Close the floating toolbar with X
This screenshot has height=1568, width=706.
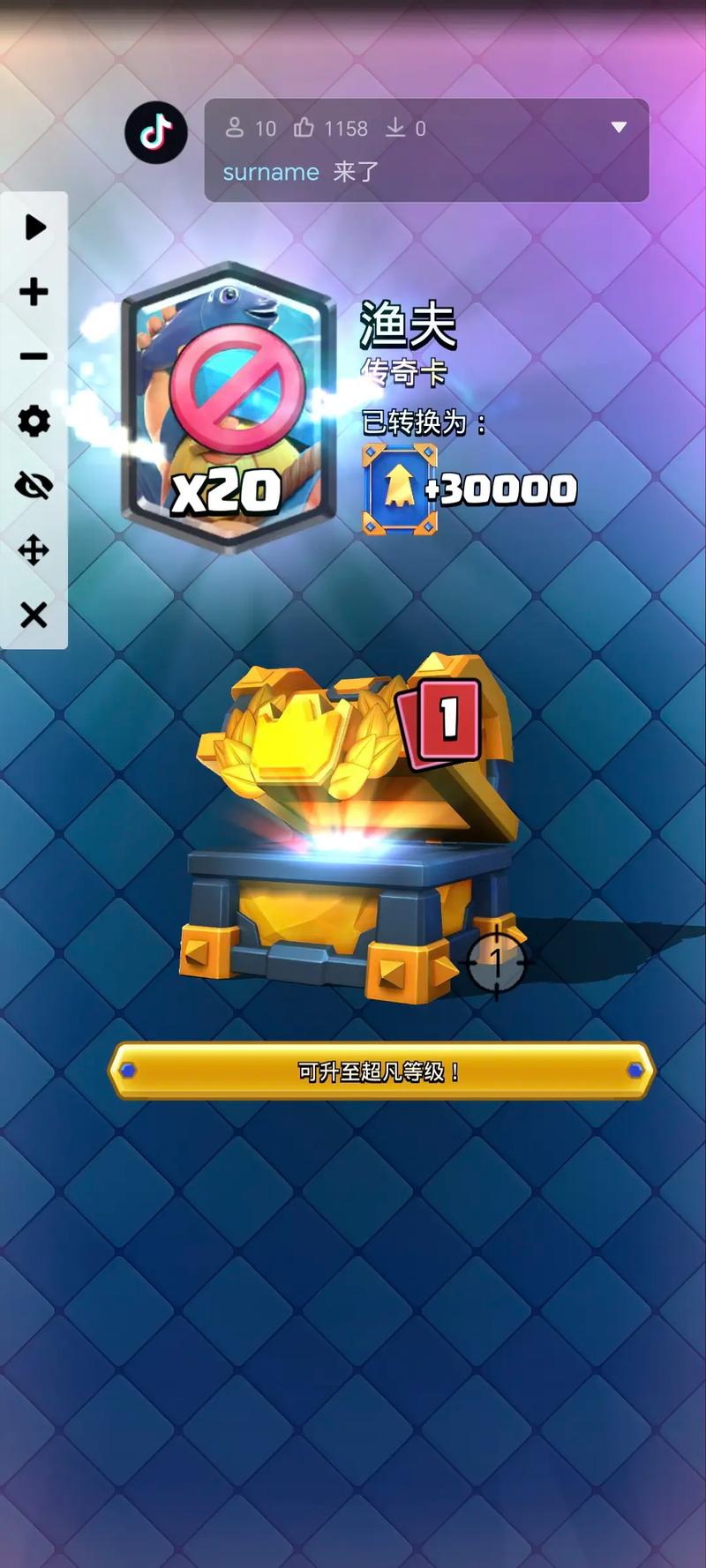point(34,615)
